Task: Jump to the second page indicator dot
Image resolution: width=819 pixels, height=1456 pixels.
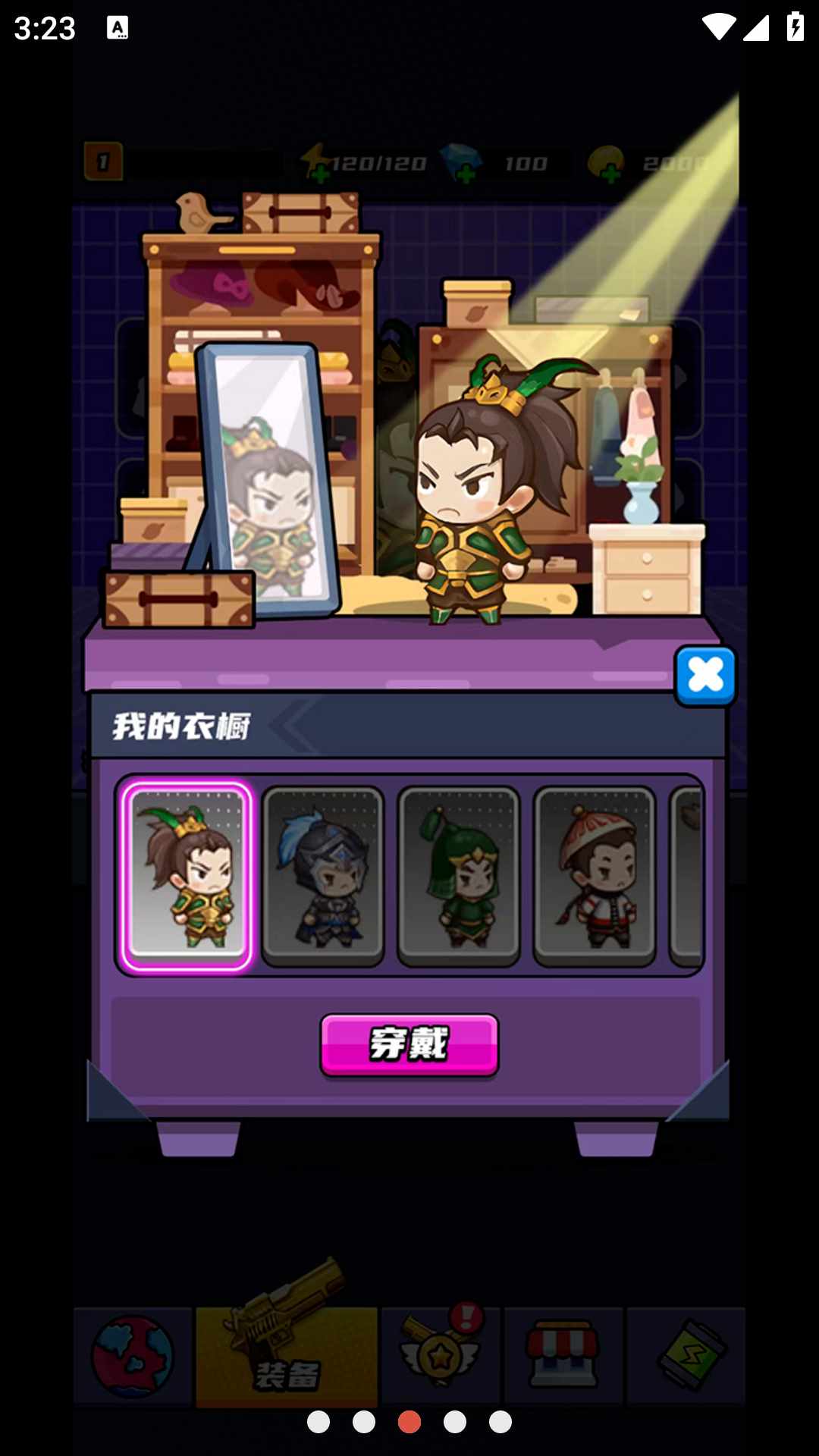Action: [364, 1422]
